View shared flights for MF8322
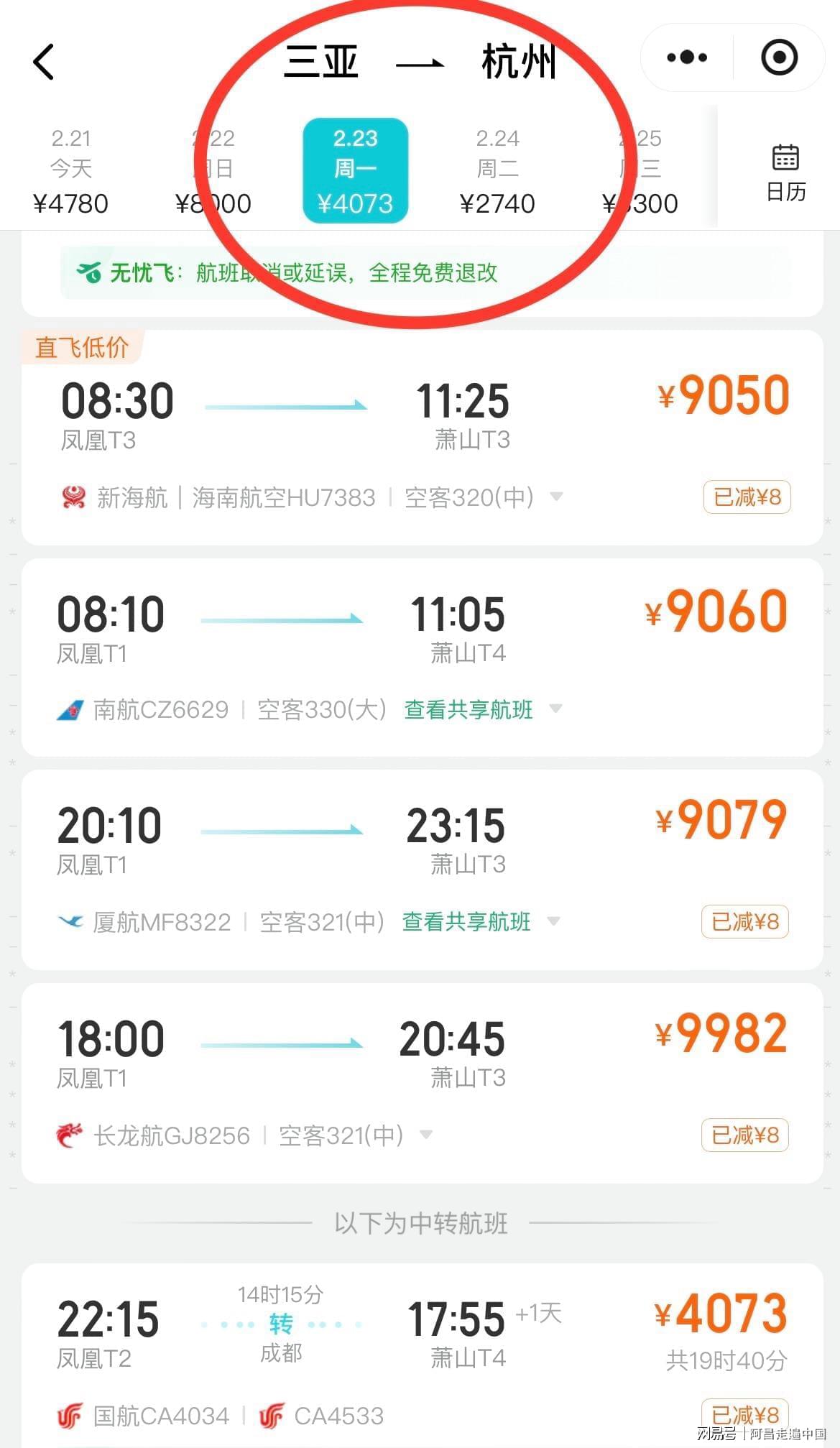The image size is (840, 1448). pos(466,921)
